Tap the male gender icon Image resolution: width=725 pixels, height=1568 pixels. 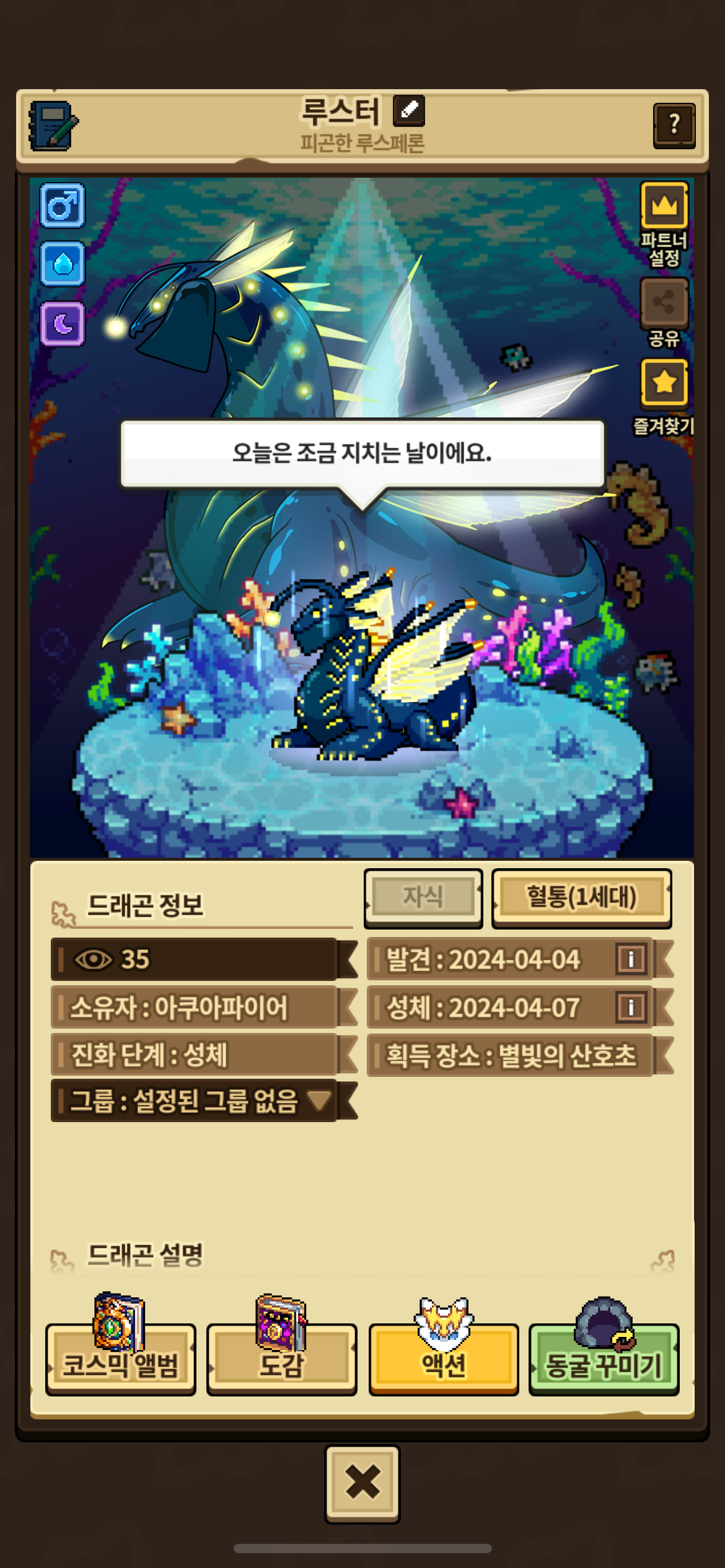tap(63, 206)
